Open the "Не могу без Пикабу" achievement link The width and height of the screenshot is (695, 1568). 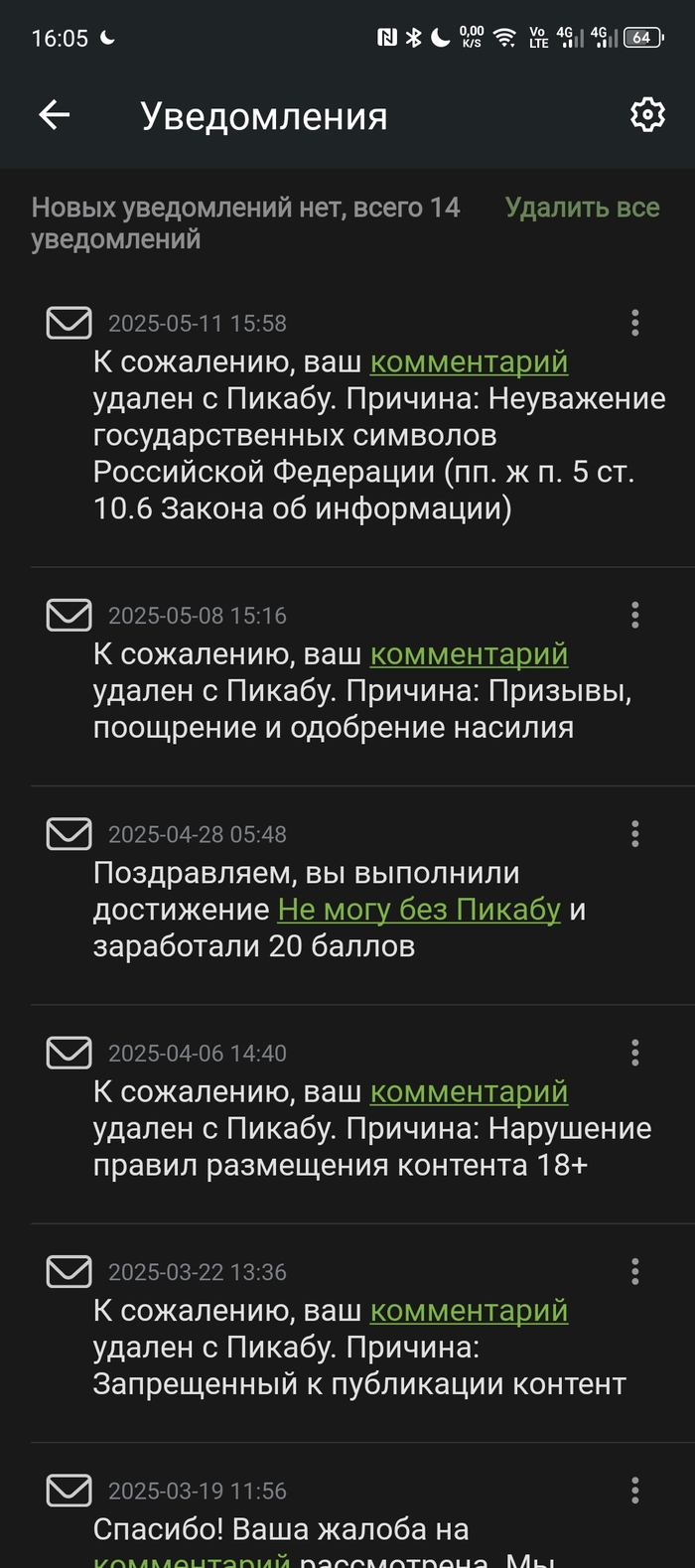tap(419, 910)
